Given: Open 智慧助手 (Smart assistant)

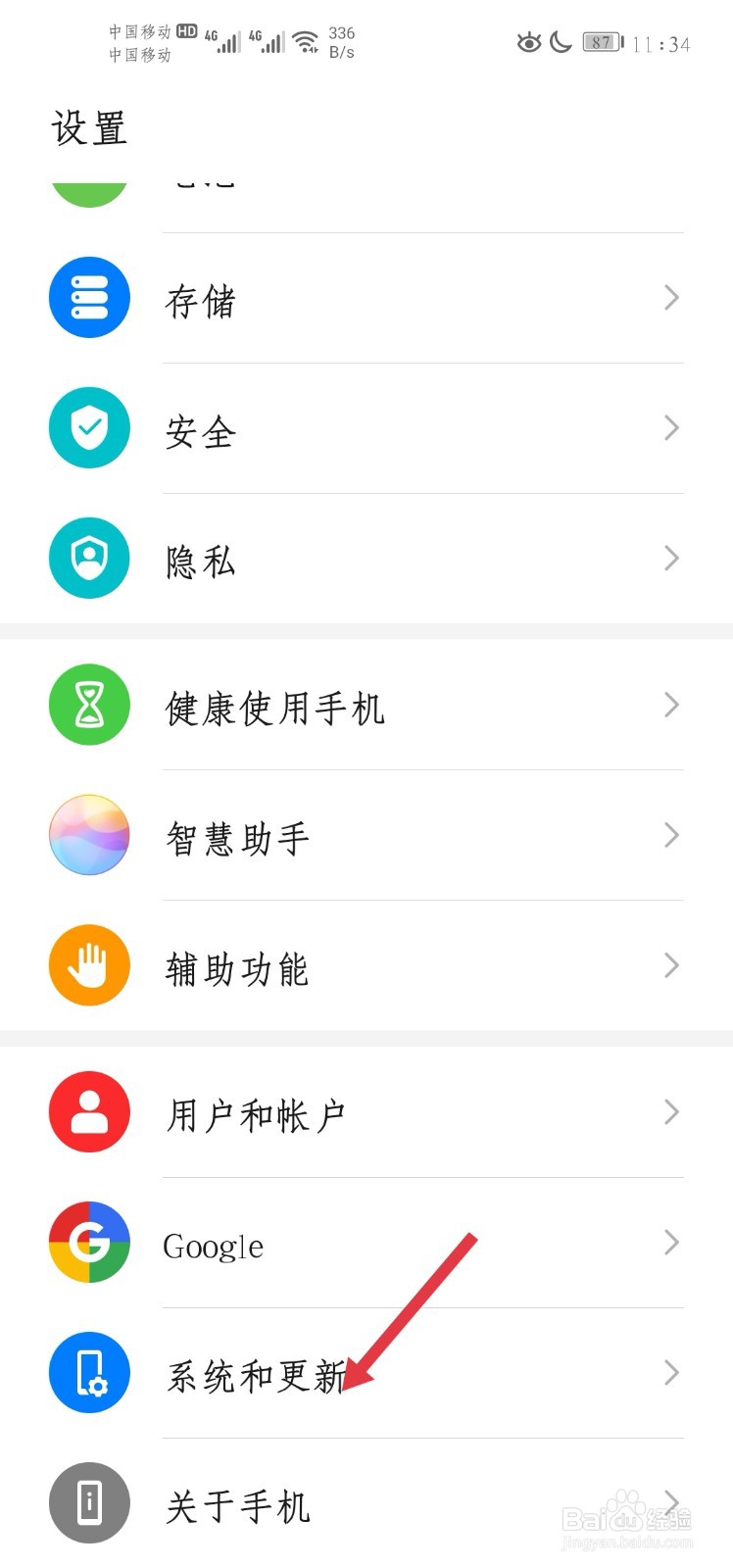Looking at the screenshot, I should (238, 837).
